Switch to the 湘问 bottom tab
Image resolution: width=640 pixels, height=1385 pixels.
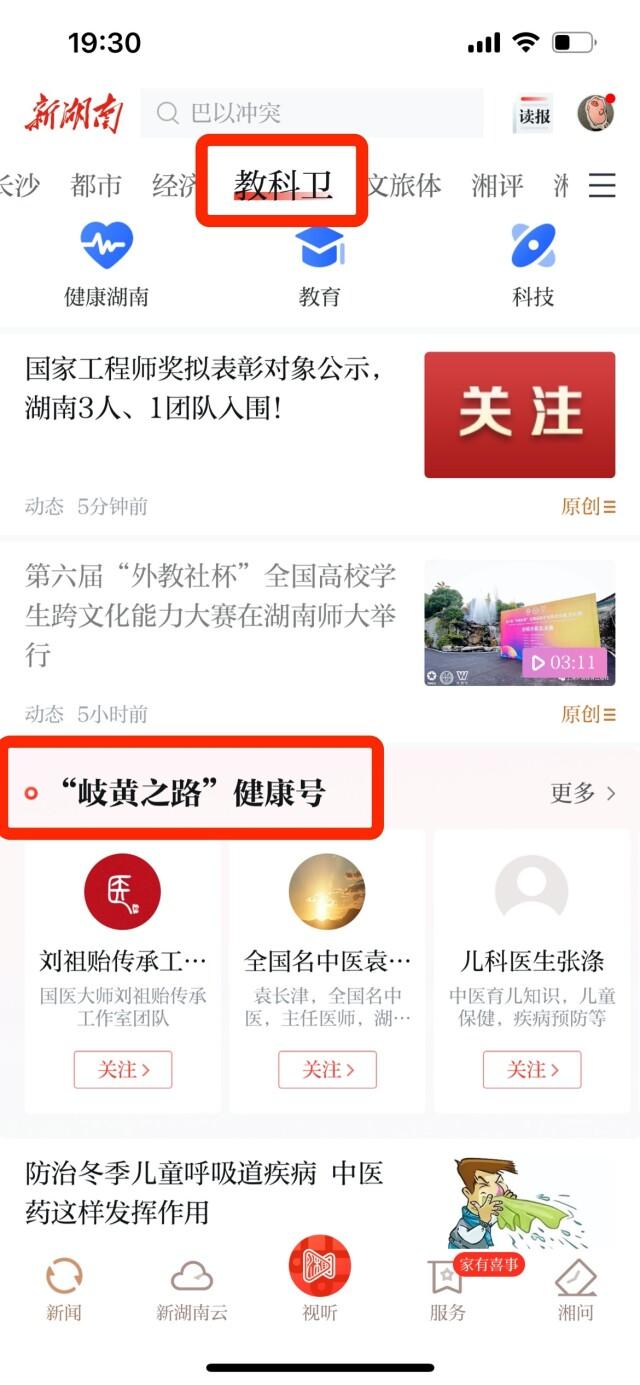tap(575, 1290)
